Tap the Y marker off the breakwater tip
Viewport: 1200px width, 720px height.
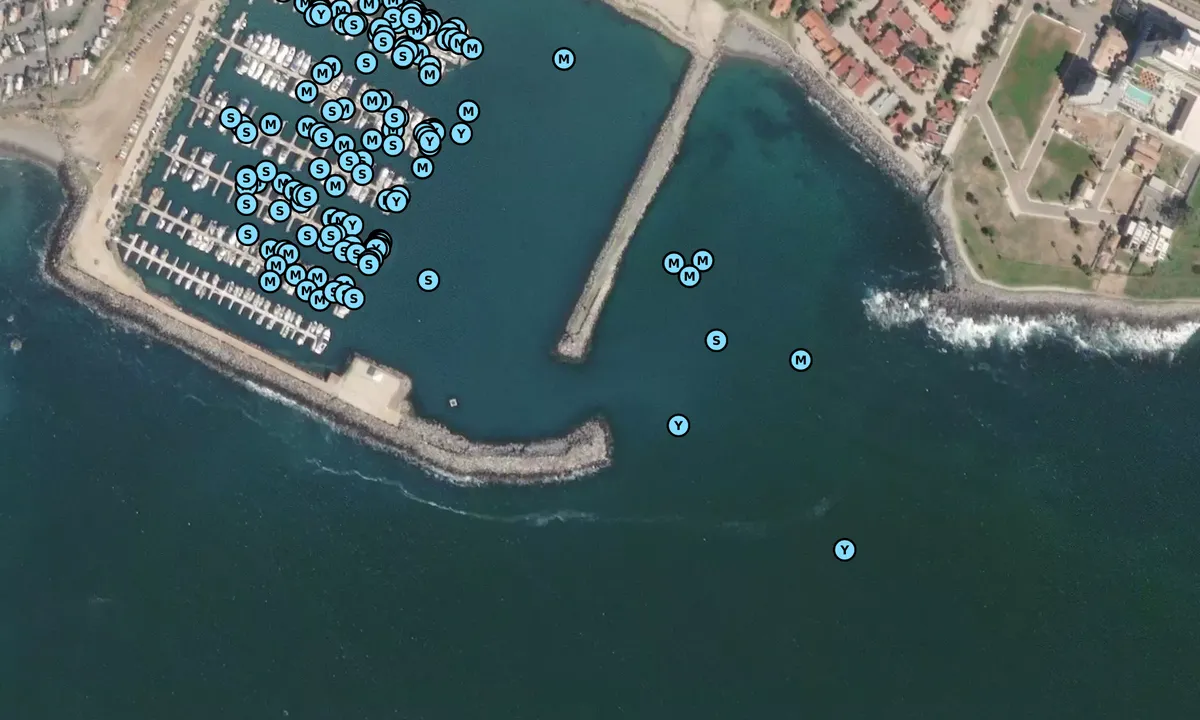point(679,426)
